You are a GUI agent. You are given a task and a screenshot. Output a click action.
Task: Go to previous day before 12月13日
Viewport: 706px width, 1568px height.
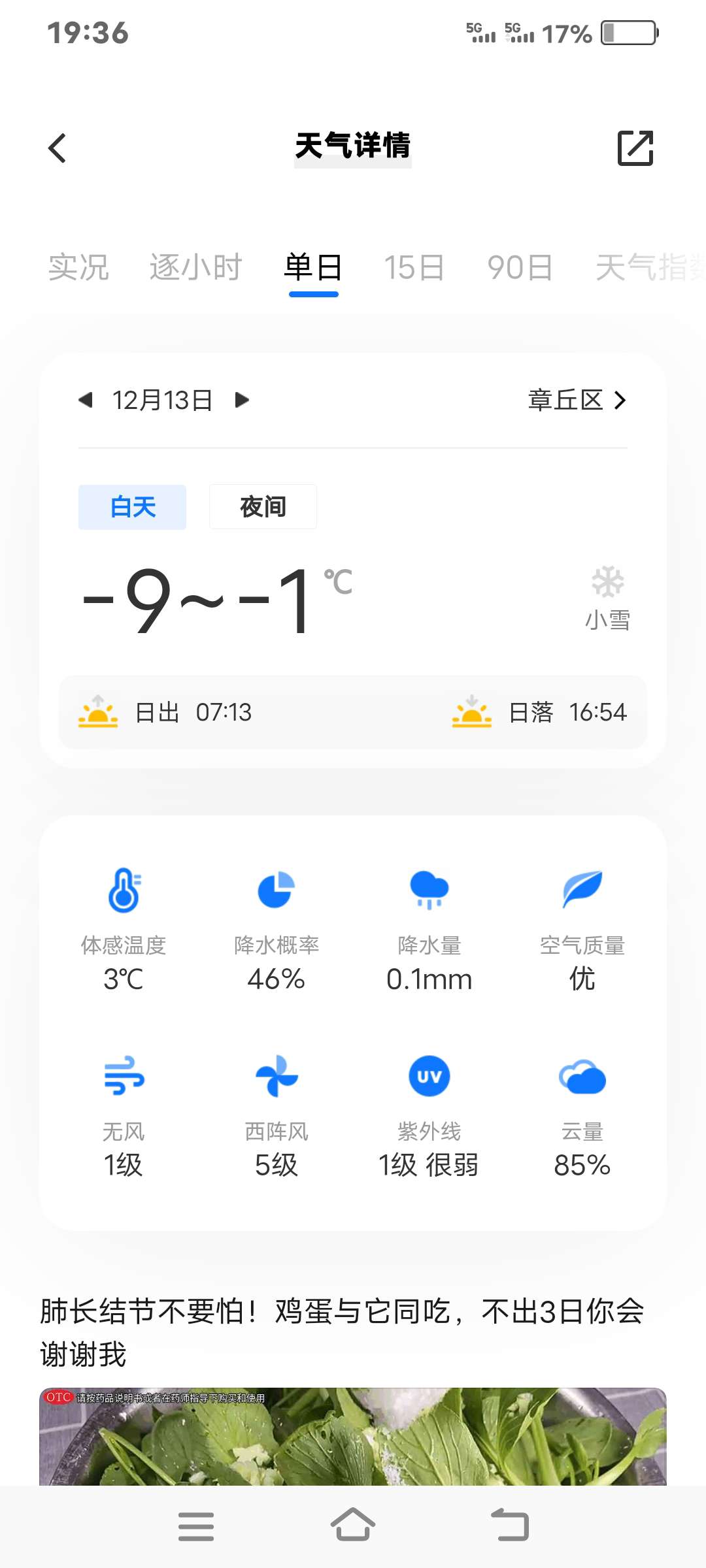point(86,400)
